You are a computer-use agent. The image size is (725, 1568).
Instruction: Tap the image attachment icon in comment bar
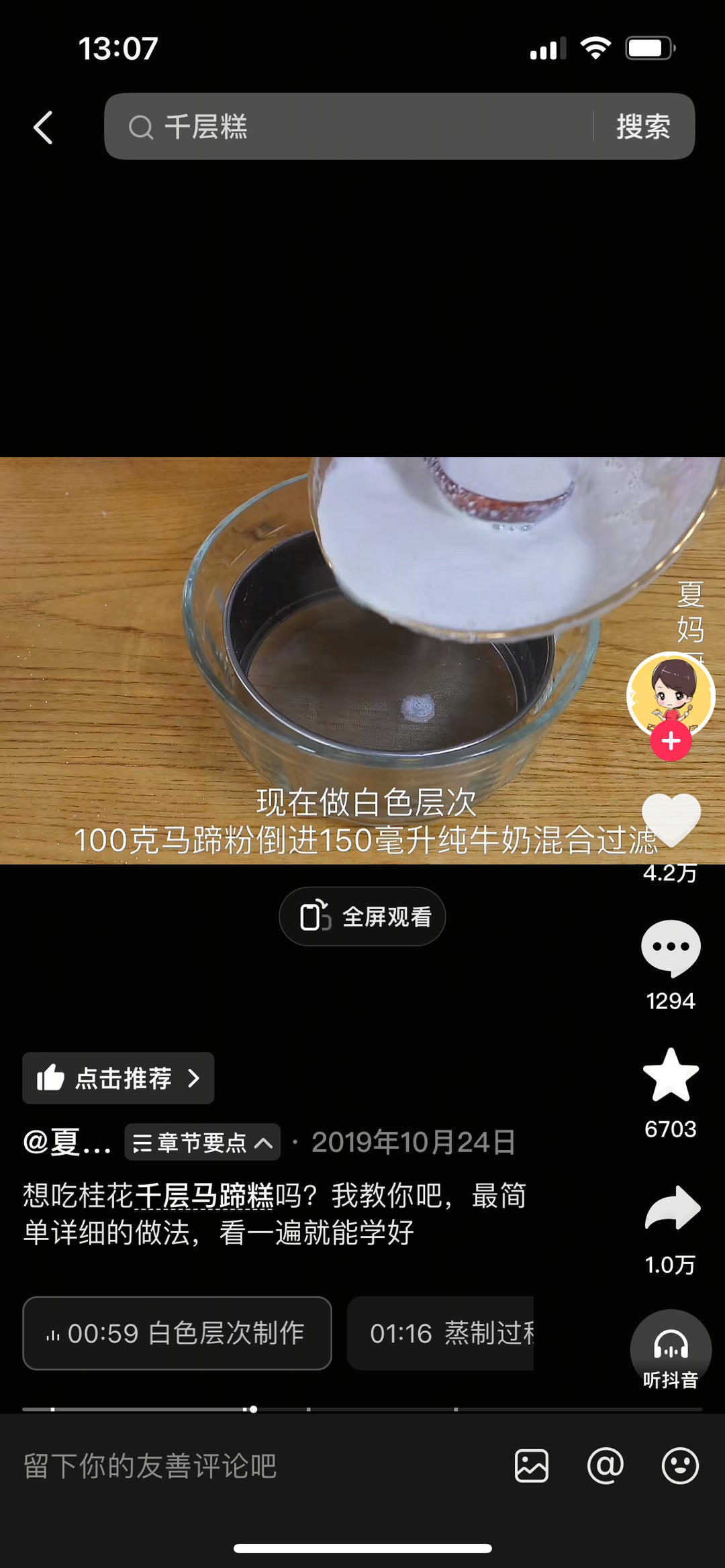click(x=532, y=1467)
